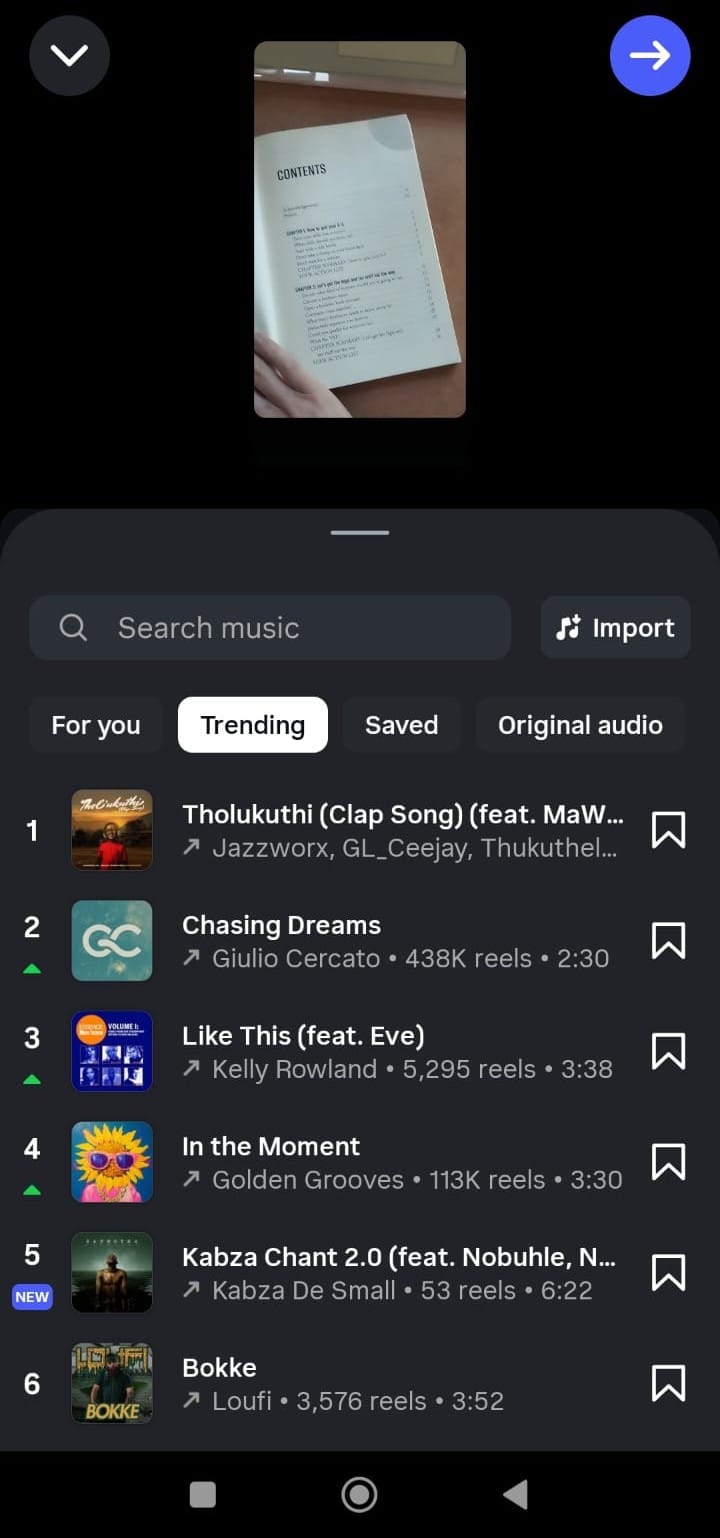Switch to the For you tab
This screenshot has height=1538, width=720.
click(96, 725)
